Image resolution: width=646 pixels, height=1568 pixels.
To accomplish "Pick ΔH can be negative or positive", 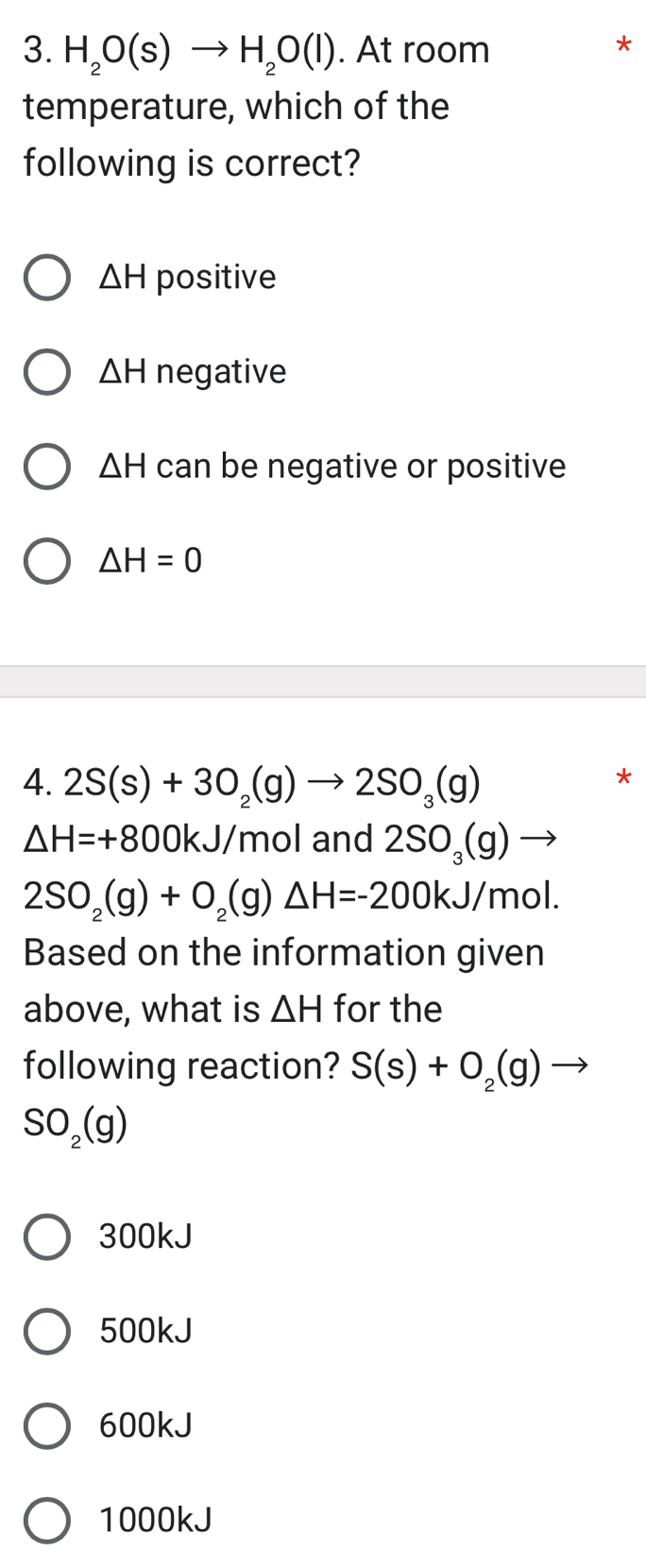I will pyautogui.click(x=46, y=467).
